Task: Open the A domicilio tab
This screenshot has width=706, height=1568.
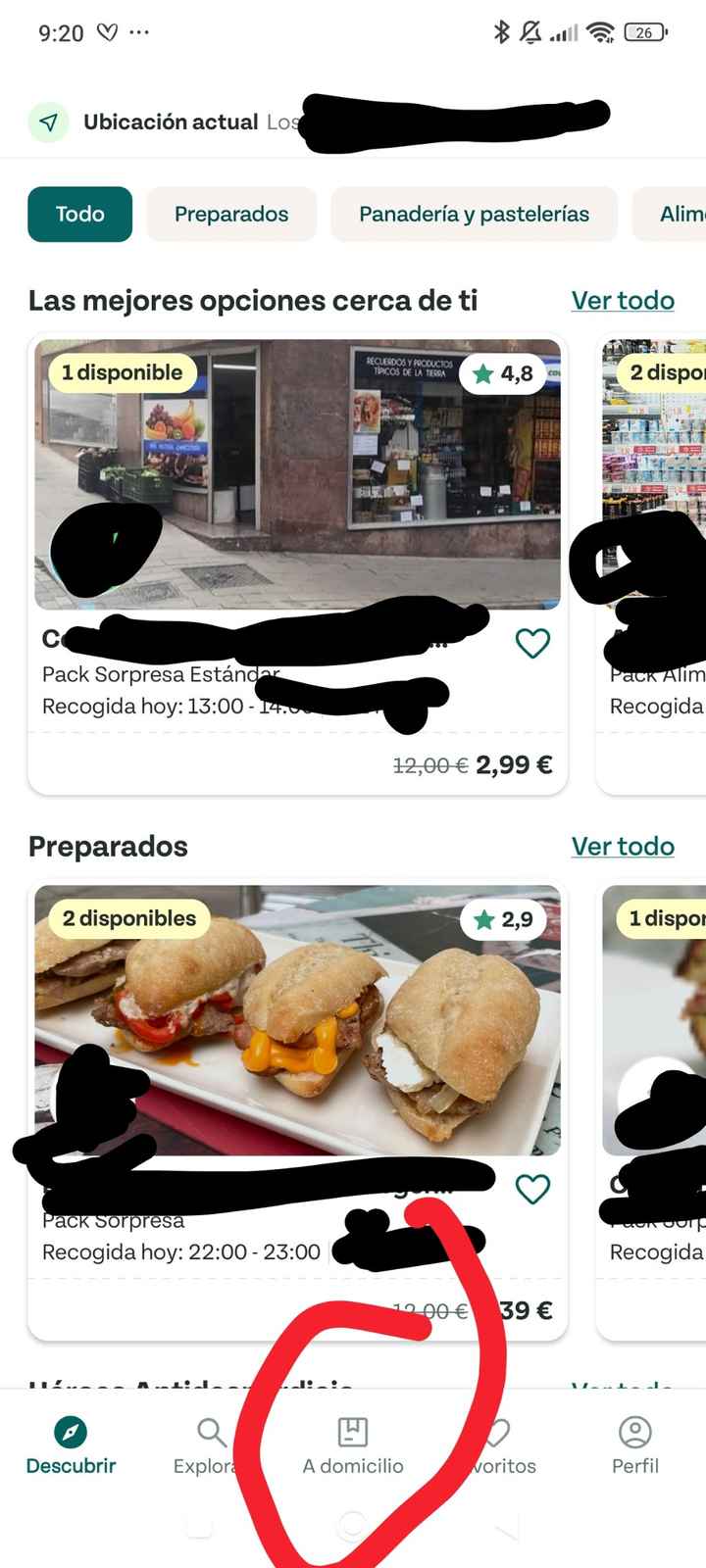Action: point(353,1445)
